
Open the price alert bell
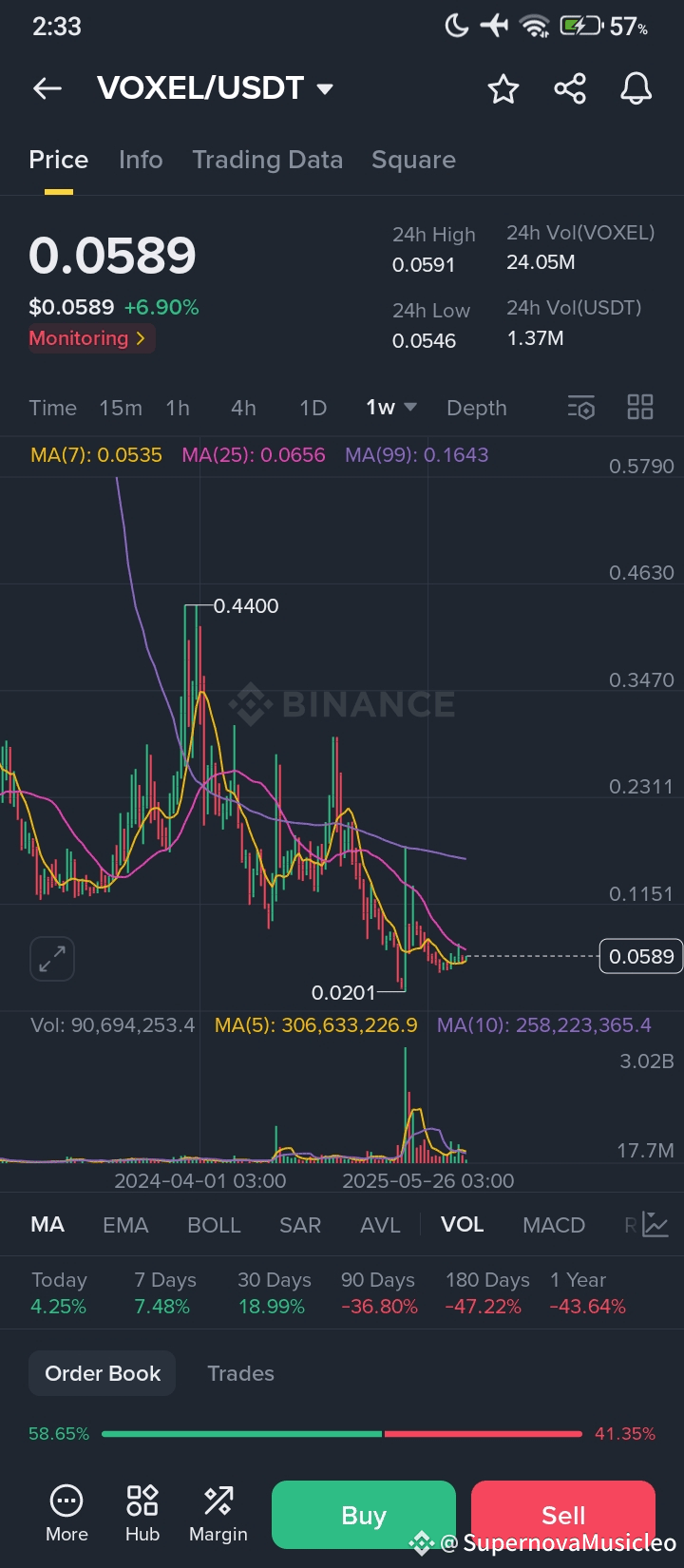click(636, 89)
